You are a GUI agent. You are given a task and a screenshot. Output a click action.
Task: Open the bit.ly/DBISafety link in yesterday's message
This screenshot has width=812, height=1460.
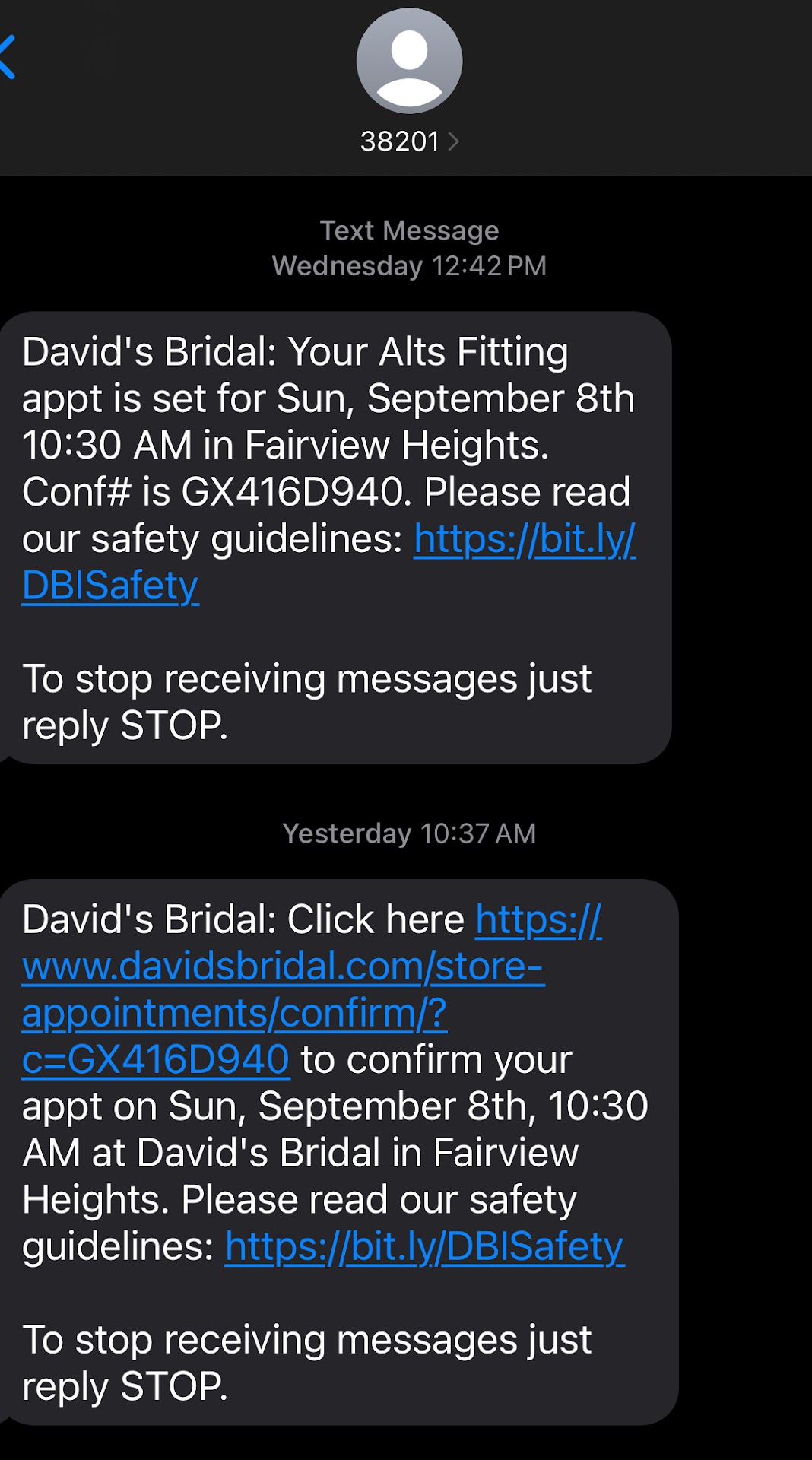(424, 1247)
